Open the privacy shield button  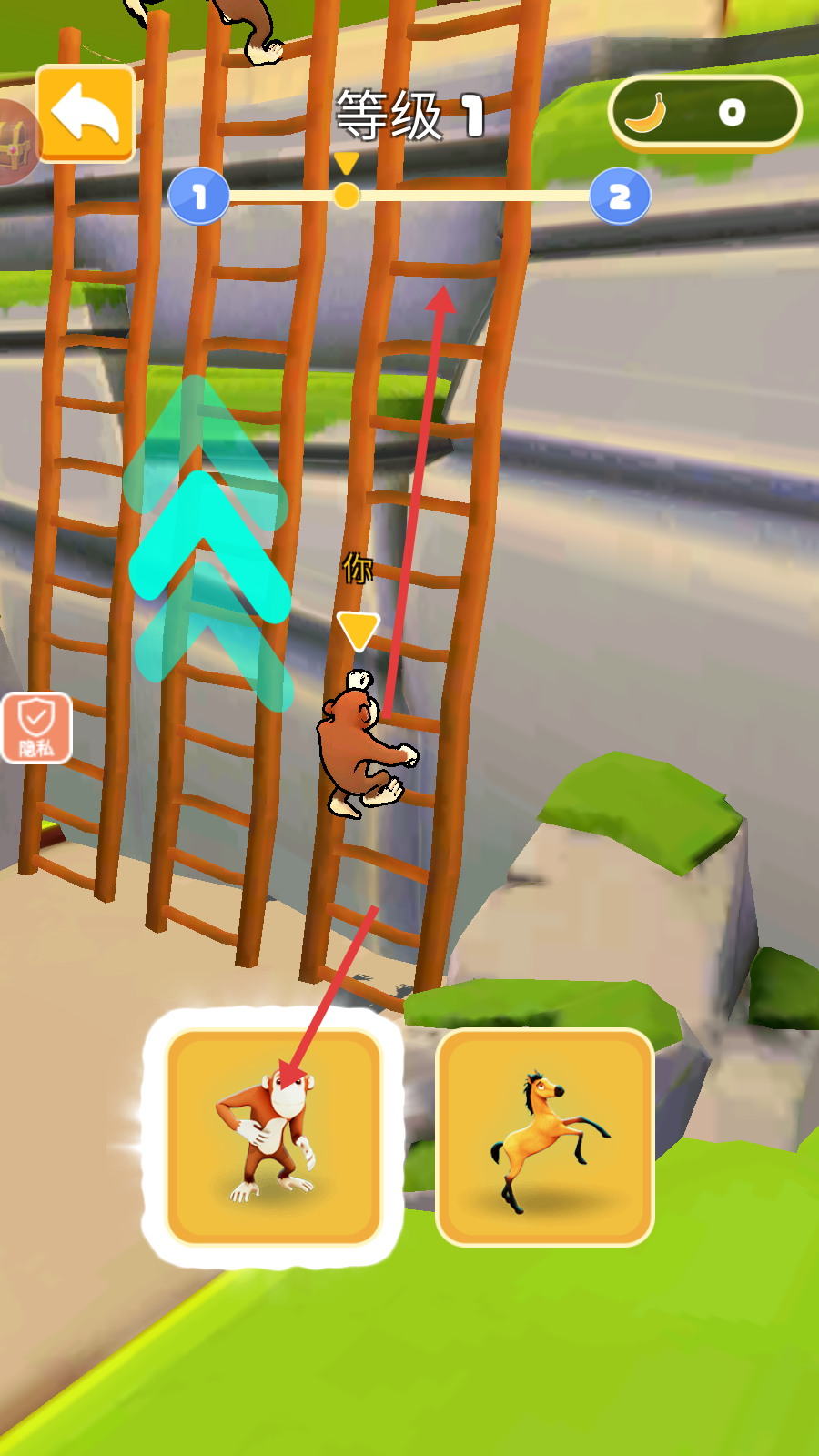36,728
